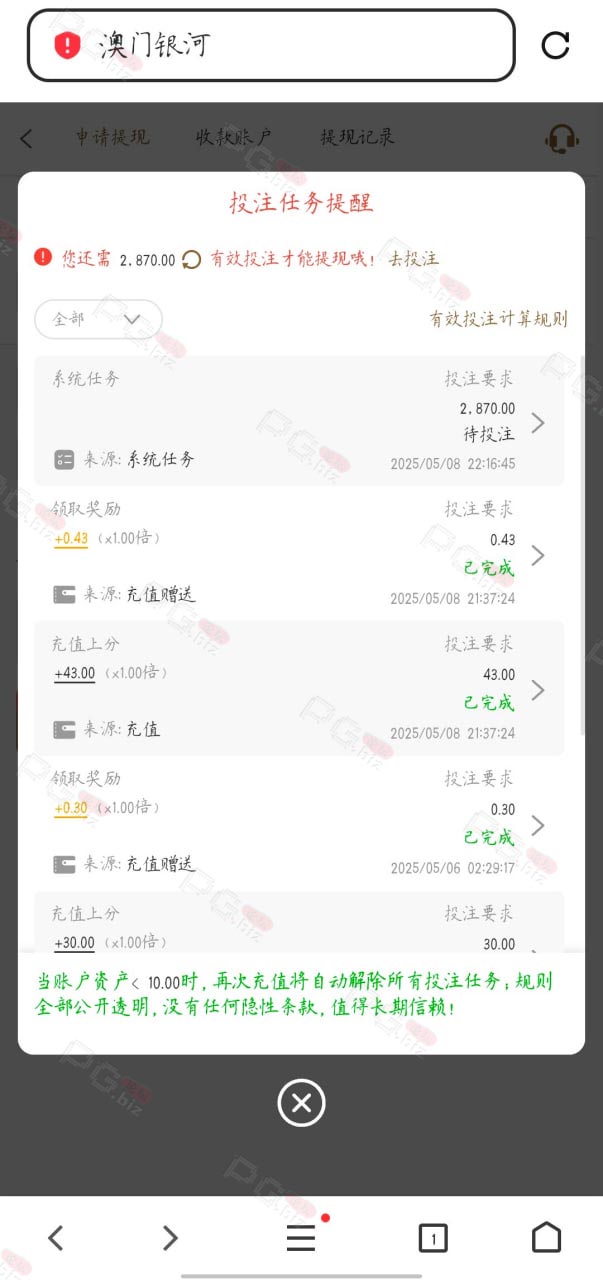Reload the page in browser
603x1280 pixels.
coord(555,45)
